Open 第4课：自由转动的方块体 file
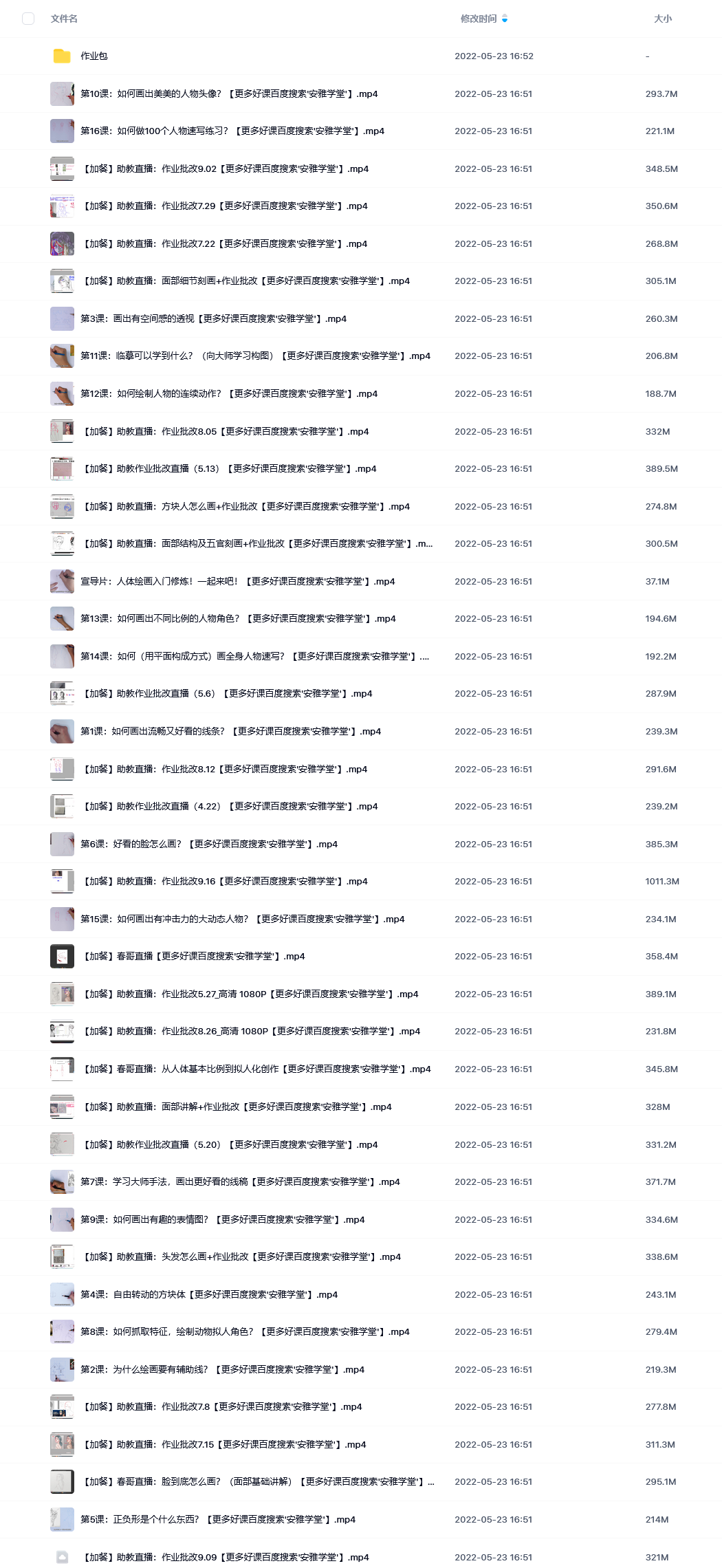 209,1295
